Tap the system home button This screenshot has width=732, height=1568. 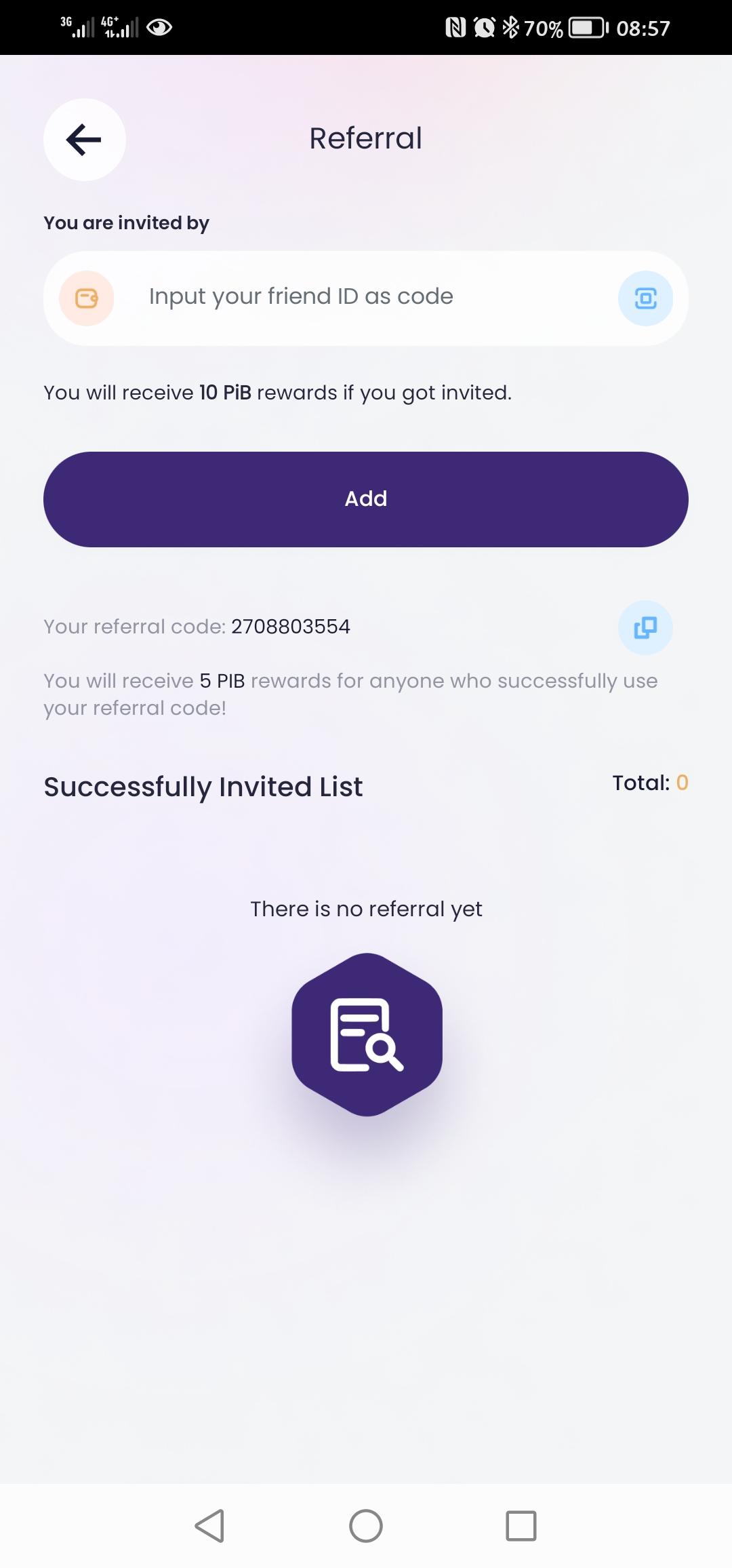point(366,1526)
